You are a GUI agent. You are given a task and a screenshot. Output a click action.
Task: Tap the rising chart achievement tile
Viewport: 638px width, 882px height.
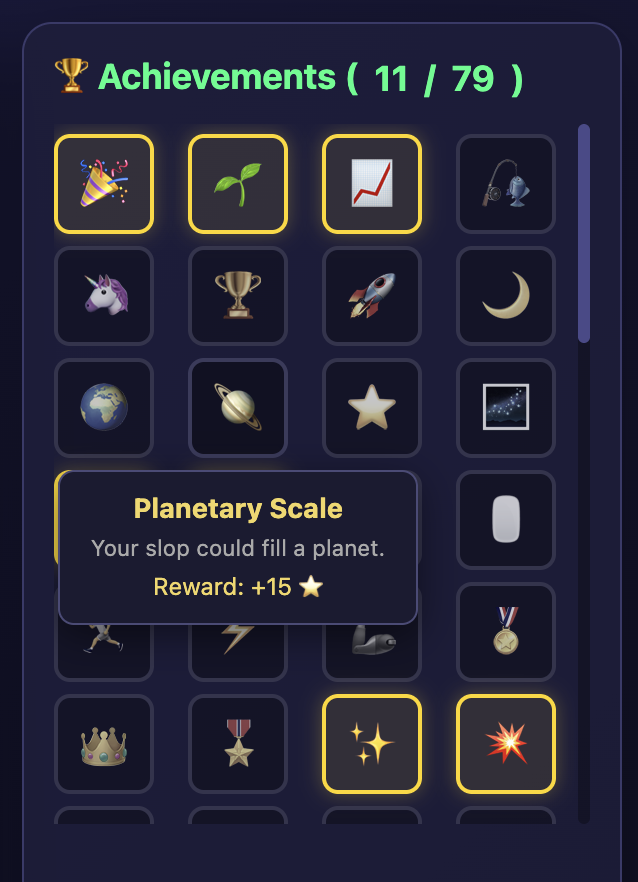coord(372,184)
